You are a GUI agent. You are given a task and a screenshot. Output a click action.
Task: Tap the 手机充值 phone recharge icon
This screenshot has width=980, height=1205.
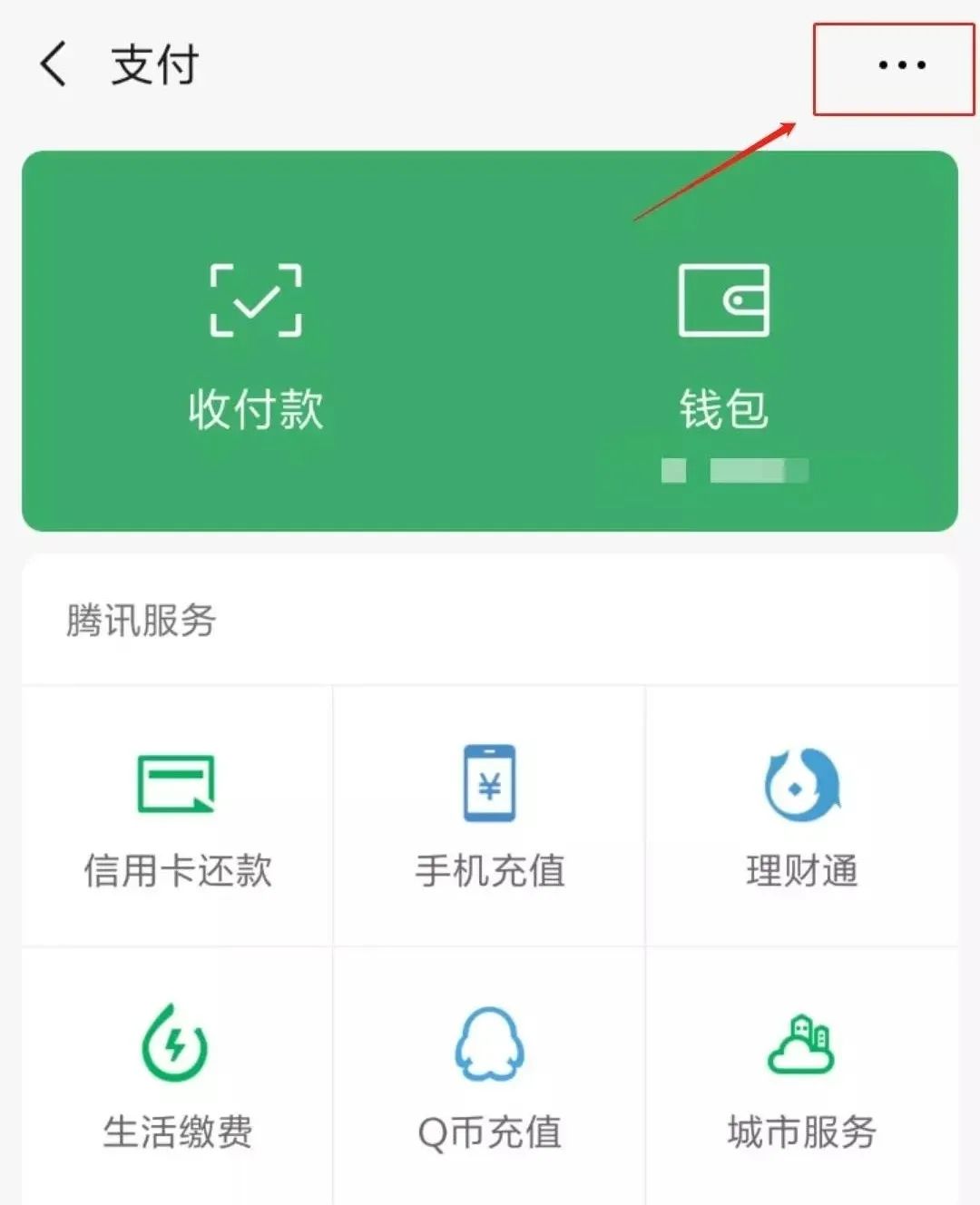489,782
